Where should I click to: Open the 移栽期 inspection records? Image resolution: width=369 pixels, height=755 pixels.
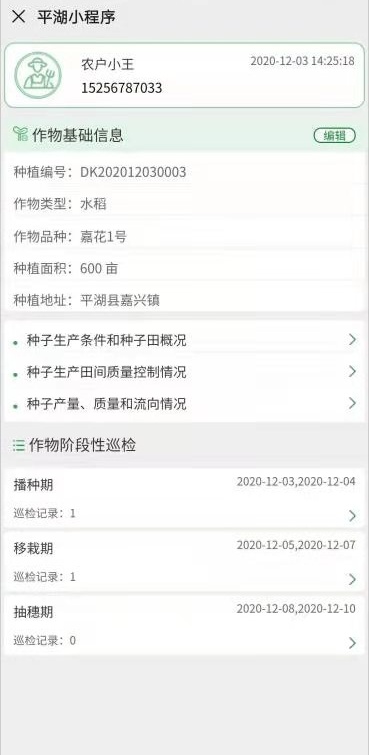tap(184, 562)
